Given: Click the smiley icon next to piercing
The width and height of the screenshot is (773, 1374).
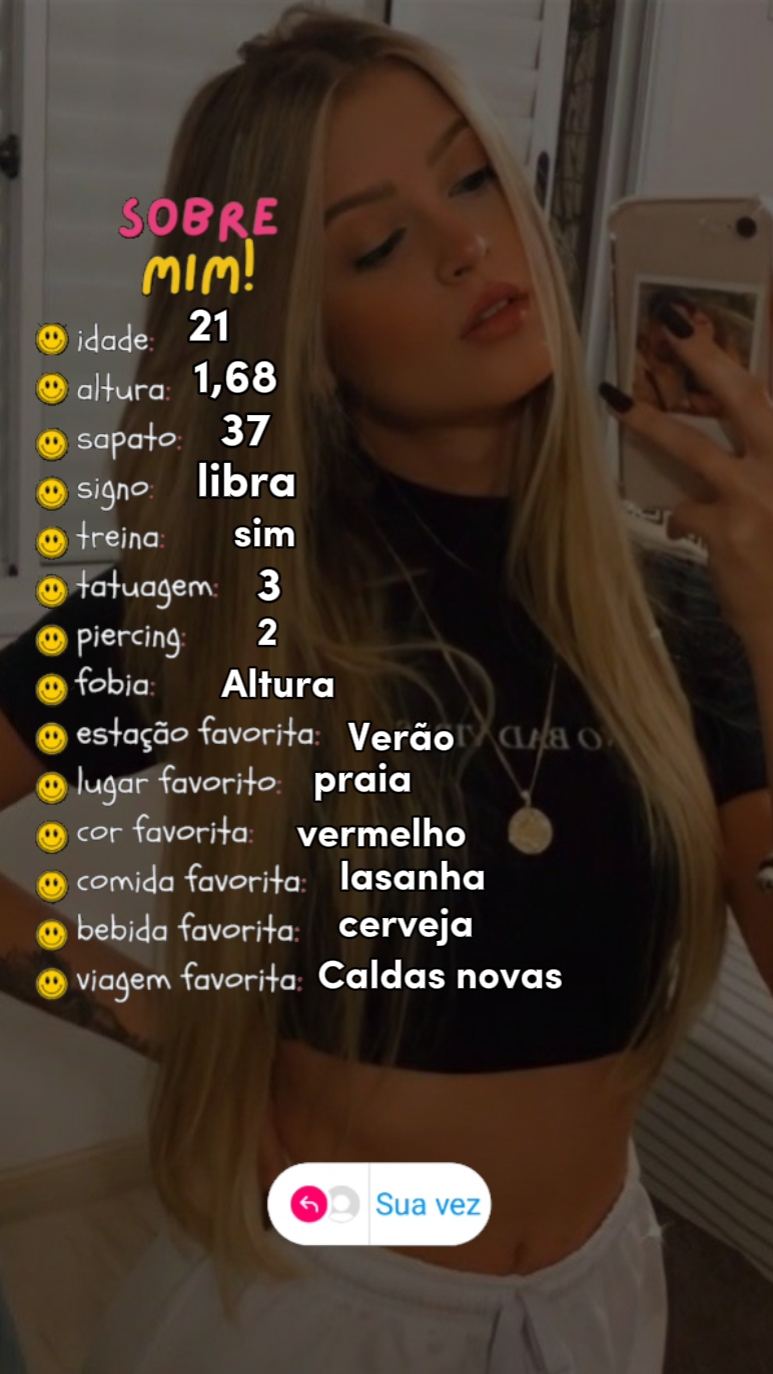Looking at the screenshot, I should point(50,637).
